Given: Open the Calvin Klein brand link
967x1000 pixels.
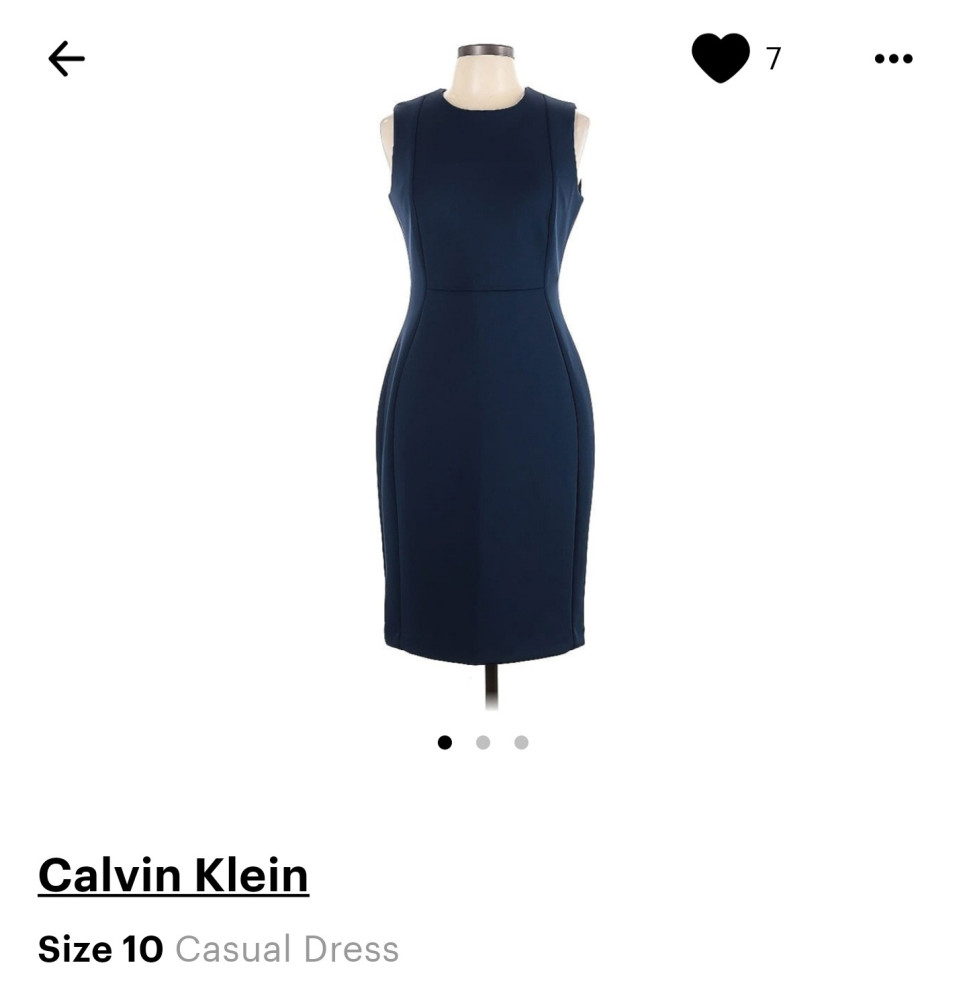Looking at the screenshot, I should click(173, 874).
